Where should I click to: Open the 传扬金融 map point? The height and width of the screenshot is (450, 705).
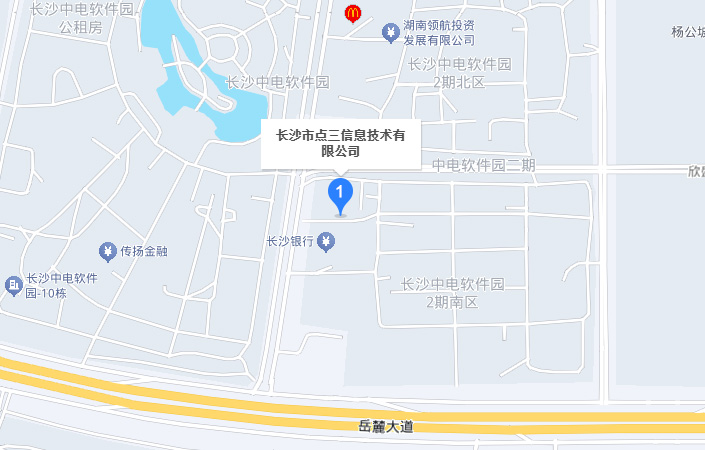point(108,250)
